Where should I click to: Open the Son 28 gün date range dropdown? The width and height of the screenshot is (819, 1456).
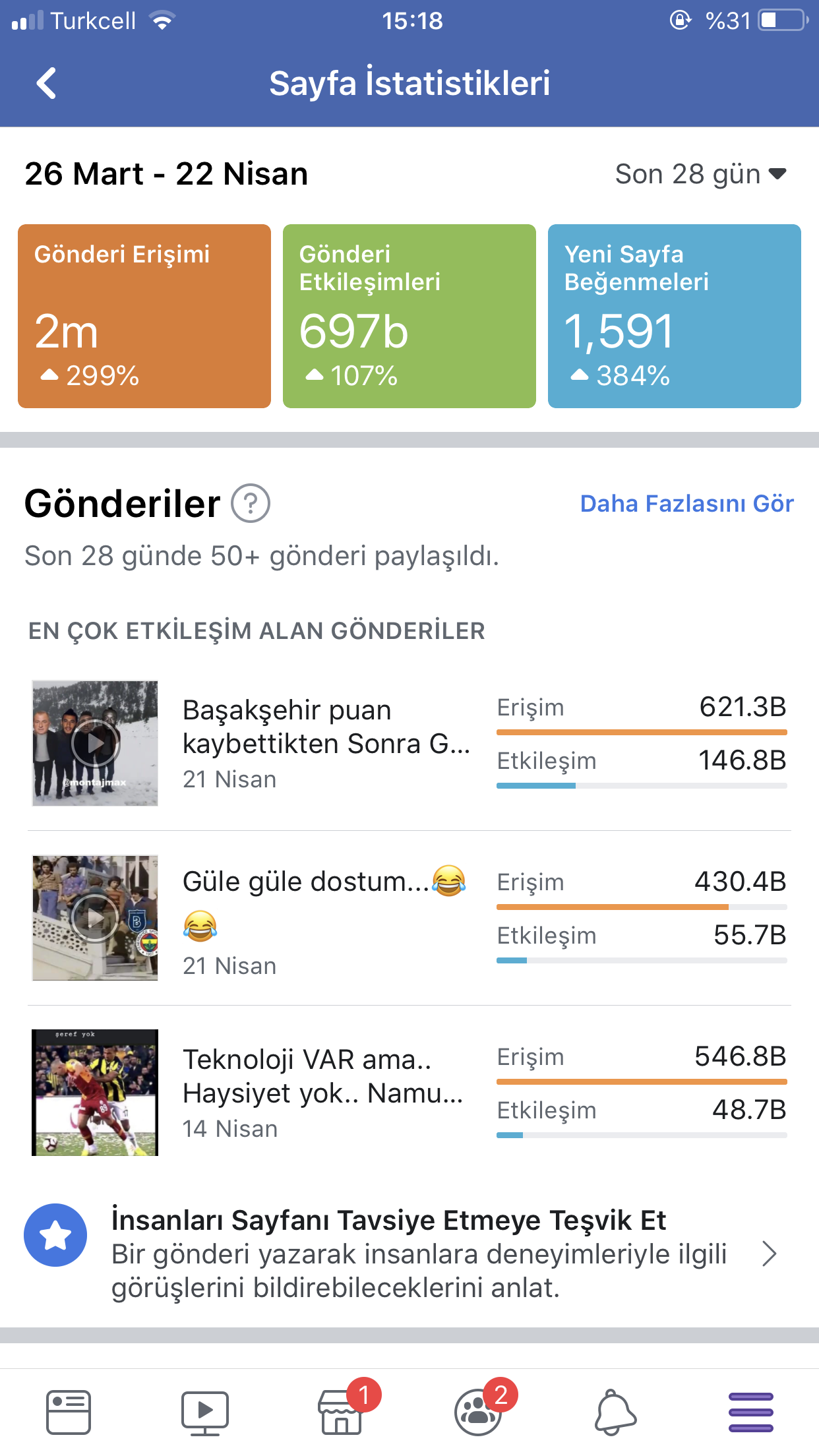(x=701, y=174)
